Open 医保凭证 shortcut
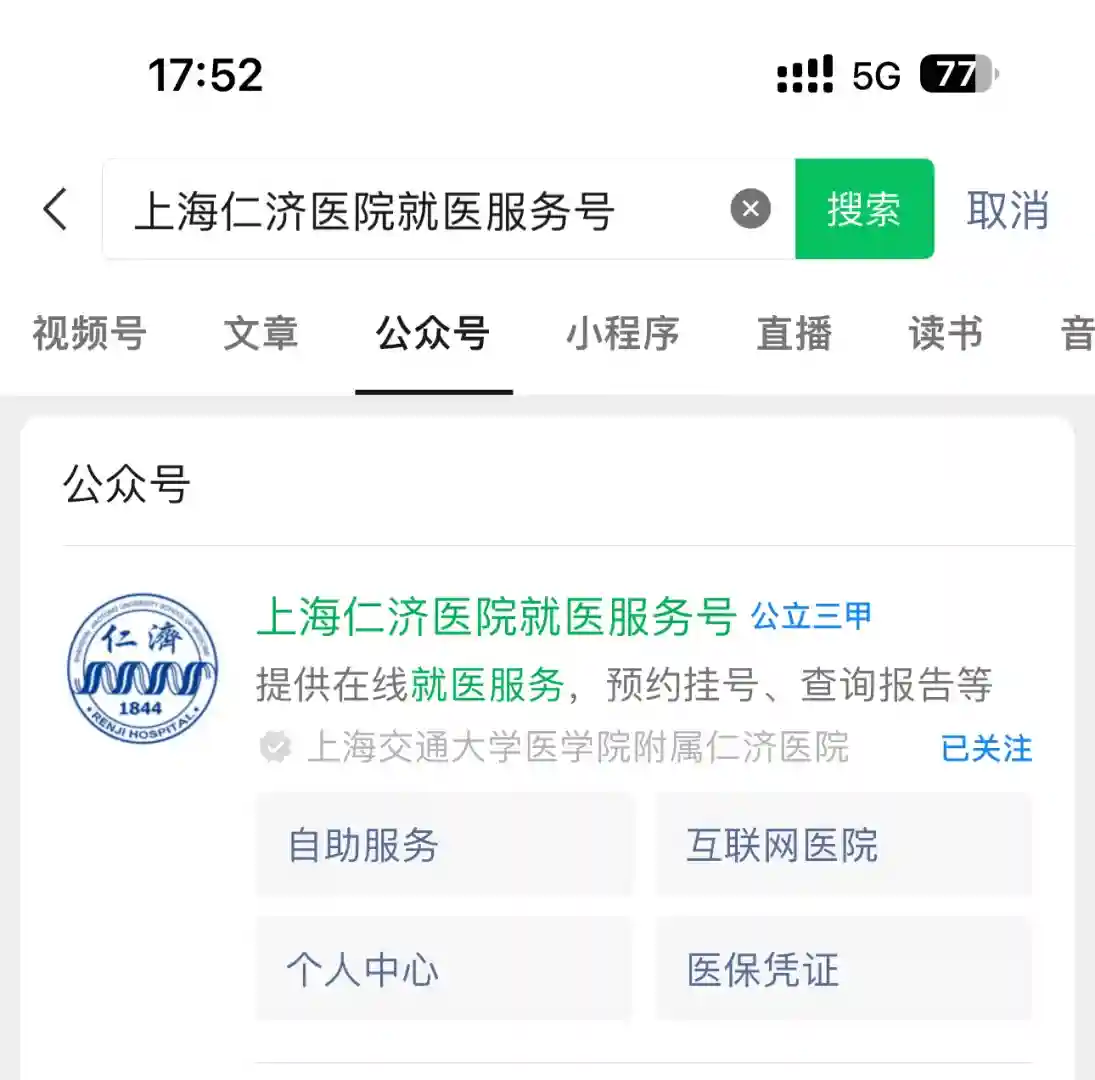The width and height of the screenshot is (1095, 1080). (843, 970)
